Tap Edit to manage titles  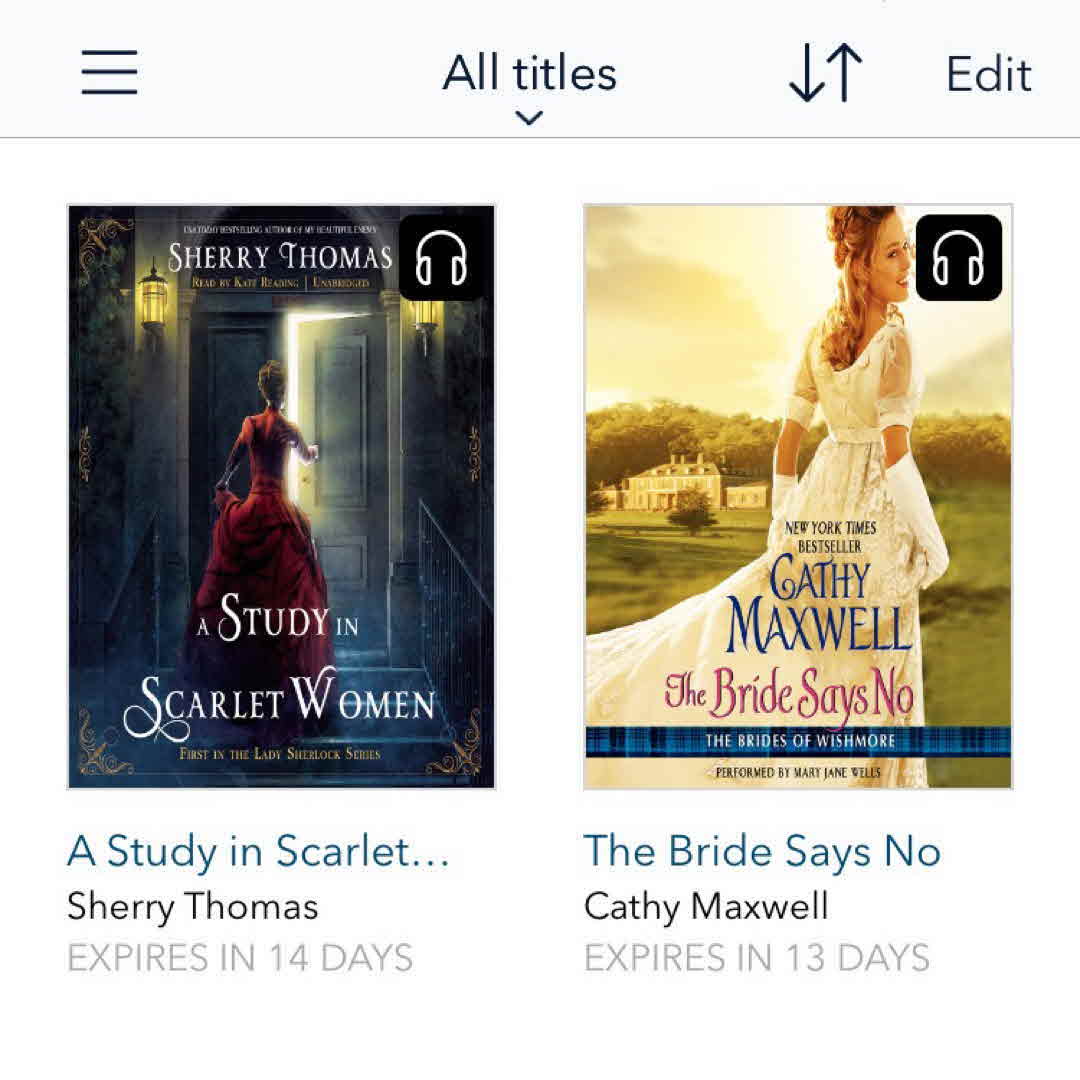[988, 74]
